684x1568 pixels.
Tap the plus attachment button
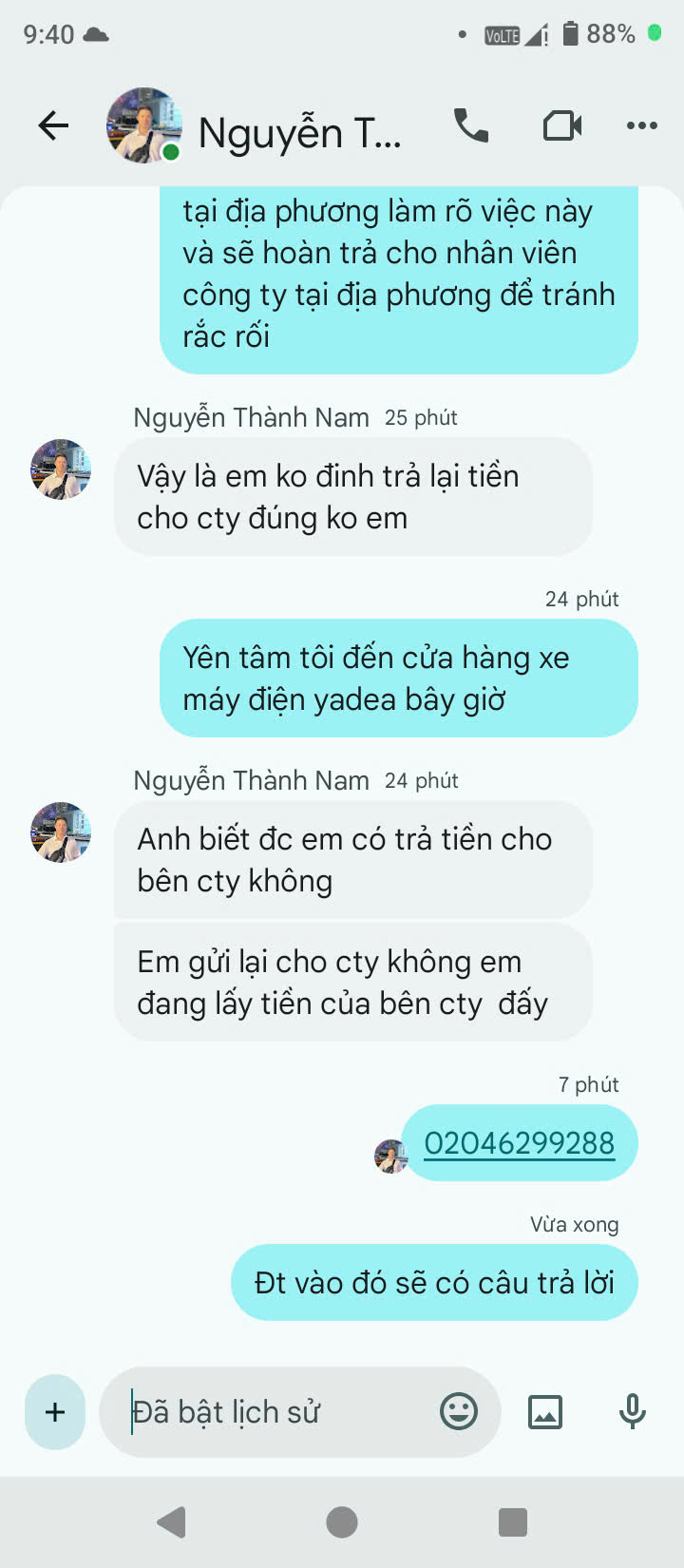coord(55,1412)
